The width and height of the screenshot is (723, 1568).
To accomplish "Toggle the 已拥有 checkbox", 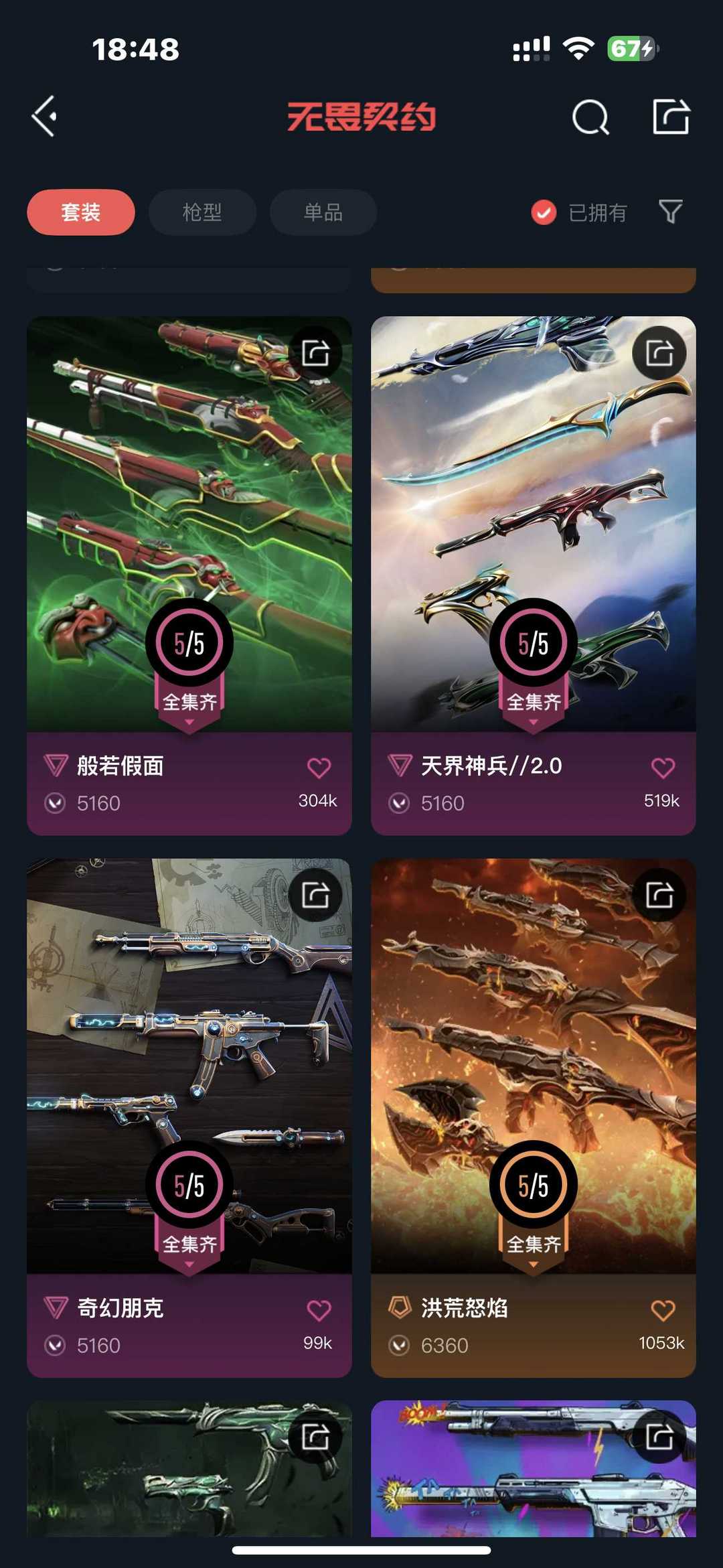I will tap(544, 212).
